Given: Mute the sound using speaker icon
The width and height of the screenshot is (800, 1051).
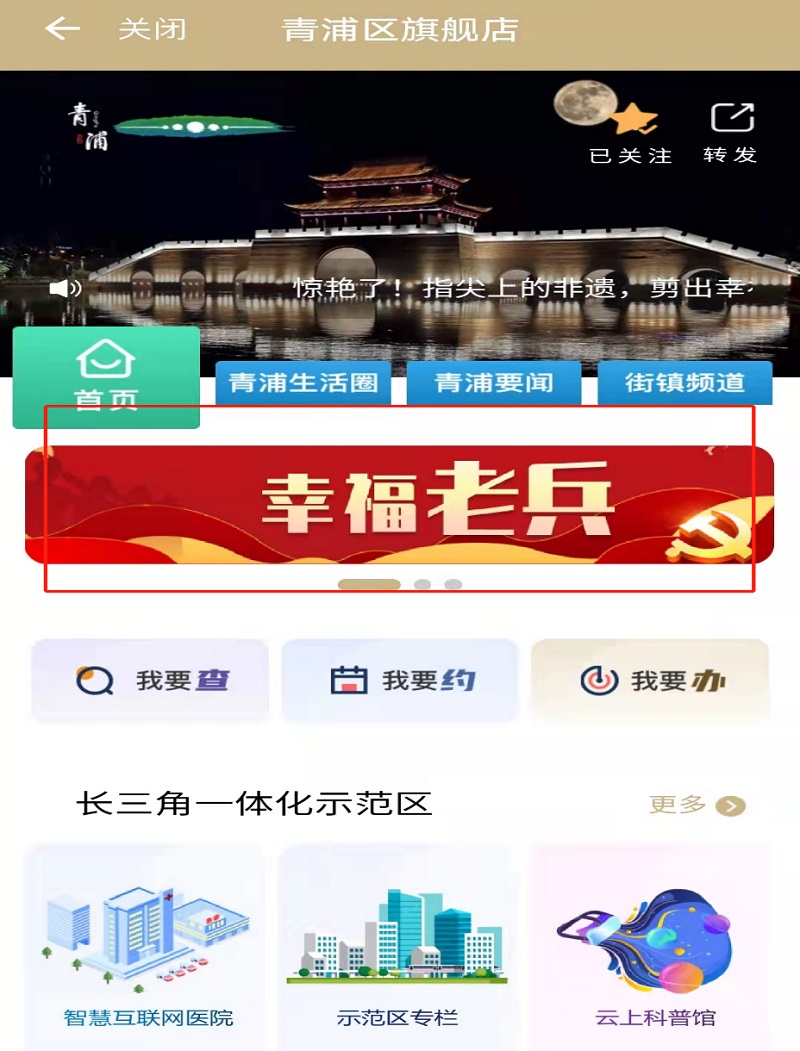Looking at the screenshot, I should [67, 289].
